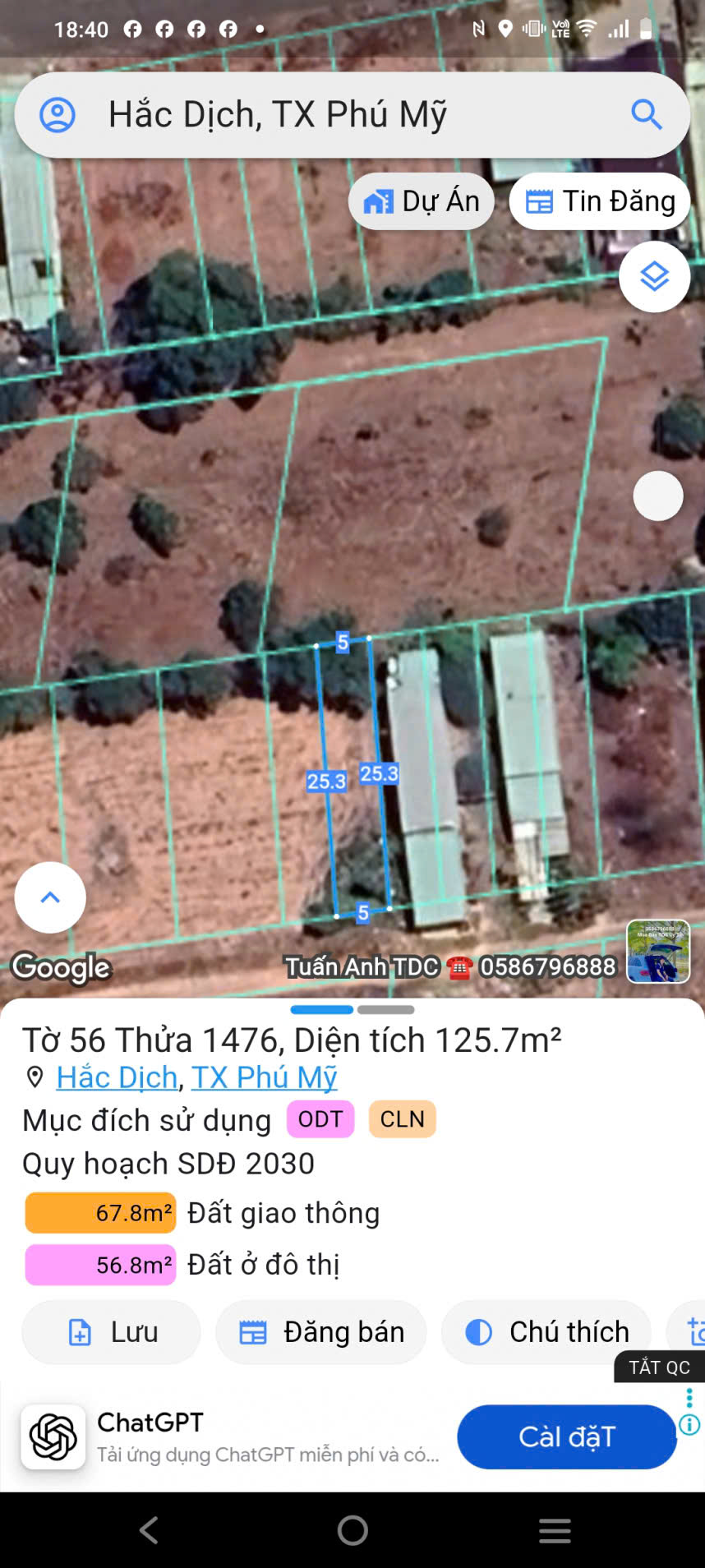The width and height of the screenshot is (705, 1568).
Task: Select Đăng bán to list for sale
Action: [321, 1332]
